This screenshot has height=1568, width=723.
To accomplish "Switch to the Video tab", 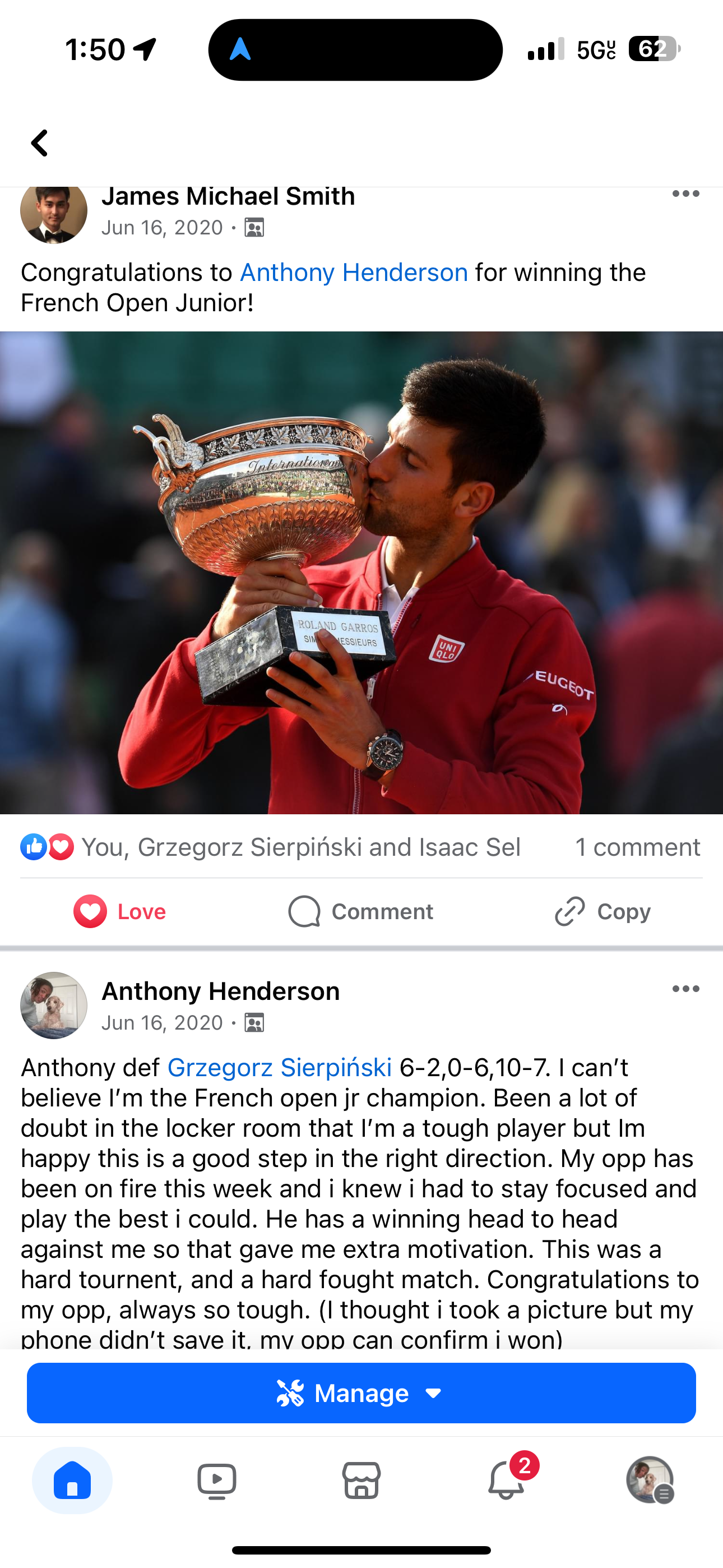I will [217, 1481].
